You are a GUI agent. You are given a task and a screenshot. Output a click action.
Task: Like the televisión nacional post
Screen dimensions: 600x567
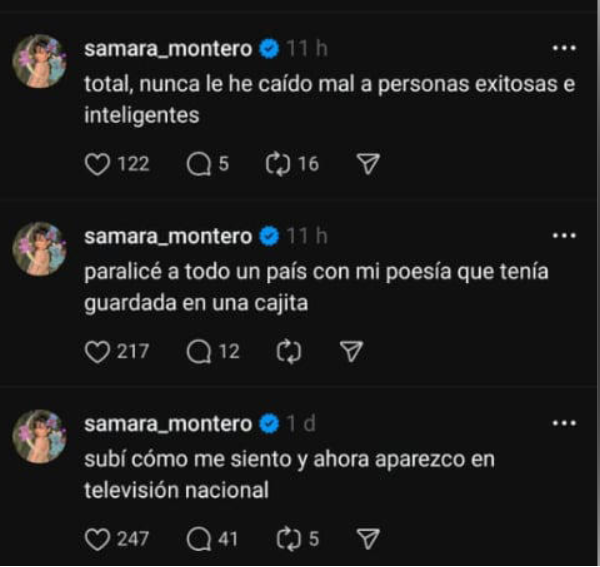tap(97, 539)
